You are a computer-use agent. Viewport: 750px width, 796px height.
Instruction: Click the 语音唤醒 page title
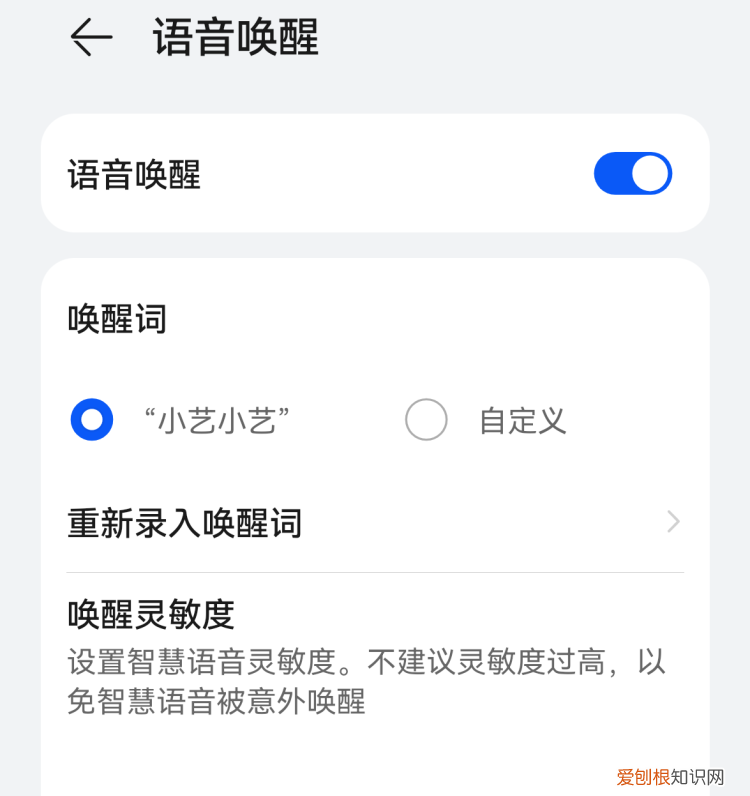(233, 39)
